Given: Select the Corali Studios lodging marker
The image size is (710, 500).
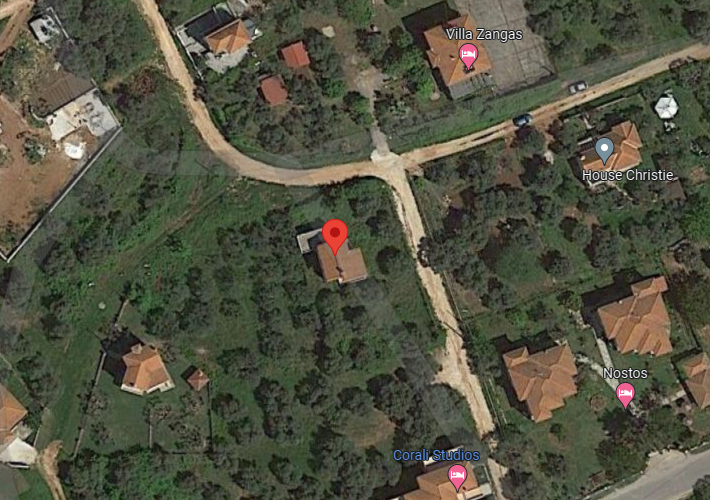Looking at the screenshot, I should pyautogui.click(x=457, y=475).
